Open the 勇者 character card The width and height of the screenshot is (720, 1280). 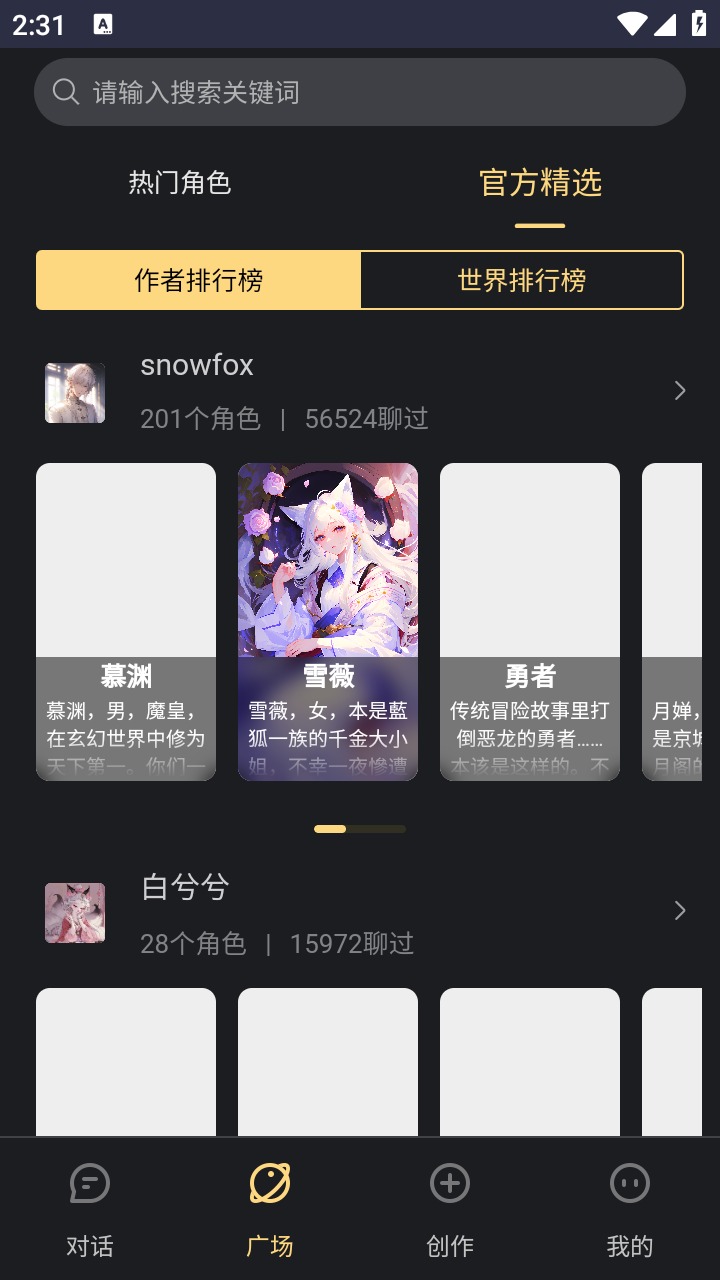pyautogui.click(x=530, y=621)
